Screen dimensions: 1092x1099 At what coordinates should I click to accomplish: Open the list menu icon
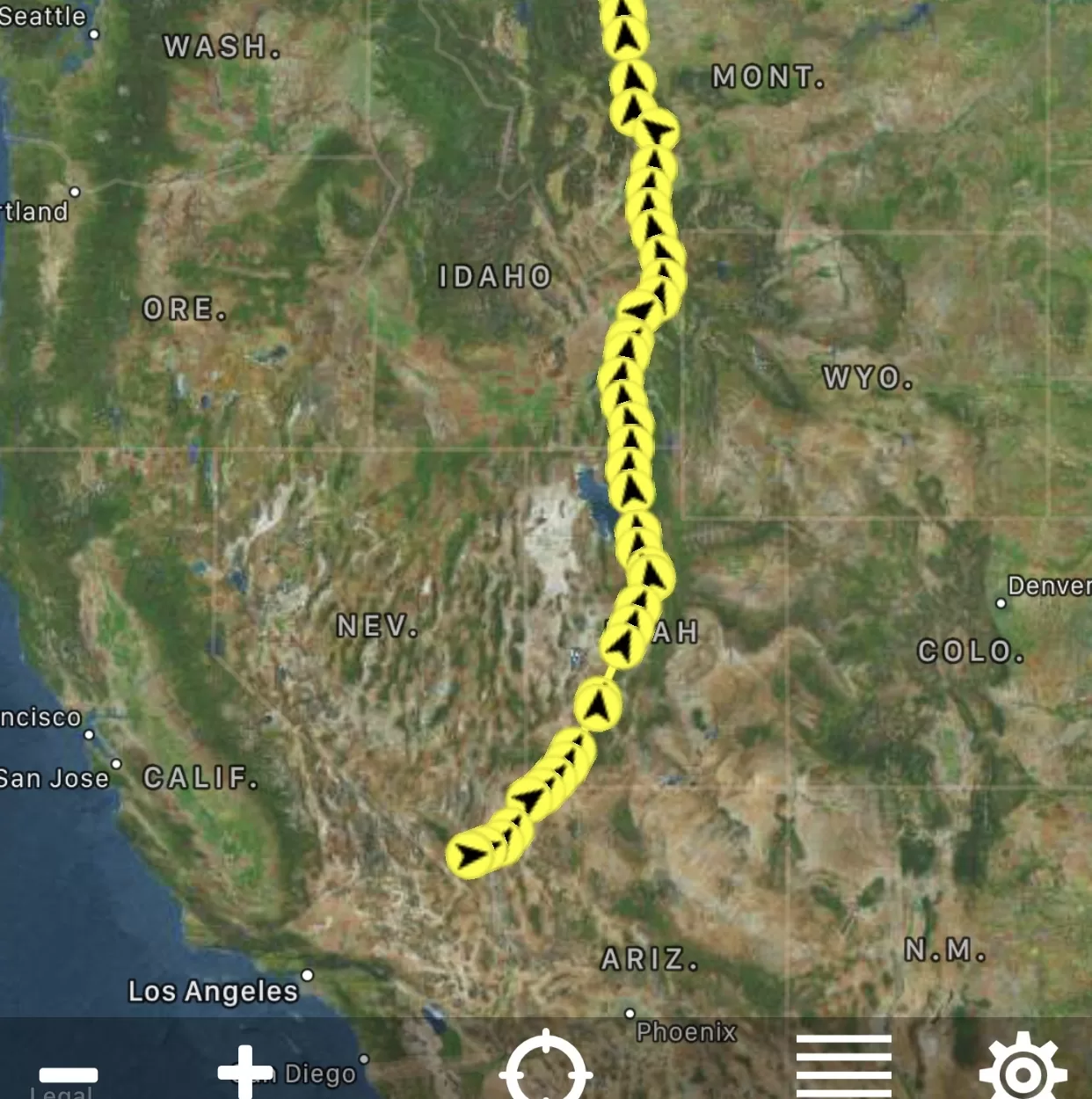[x=843, y=1066]
